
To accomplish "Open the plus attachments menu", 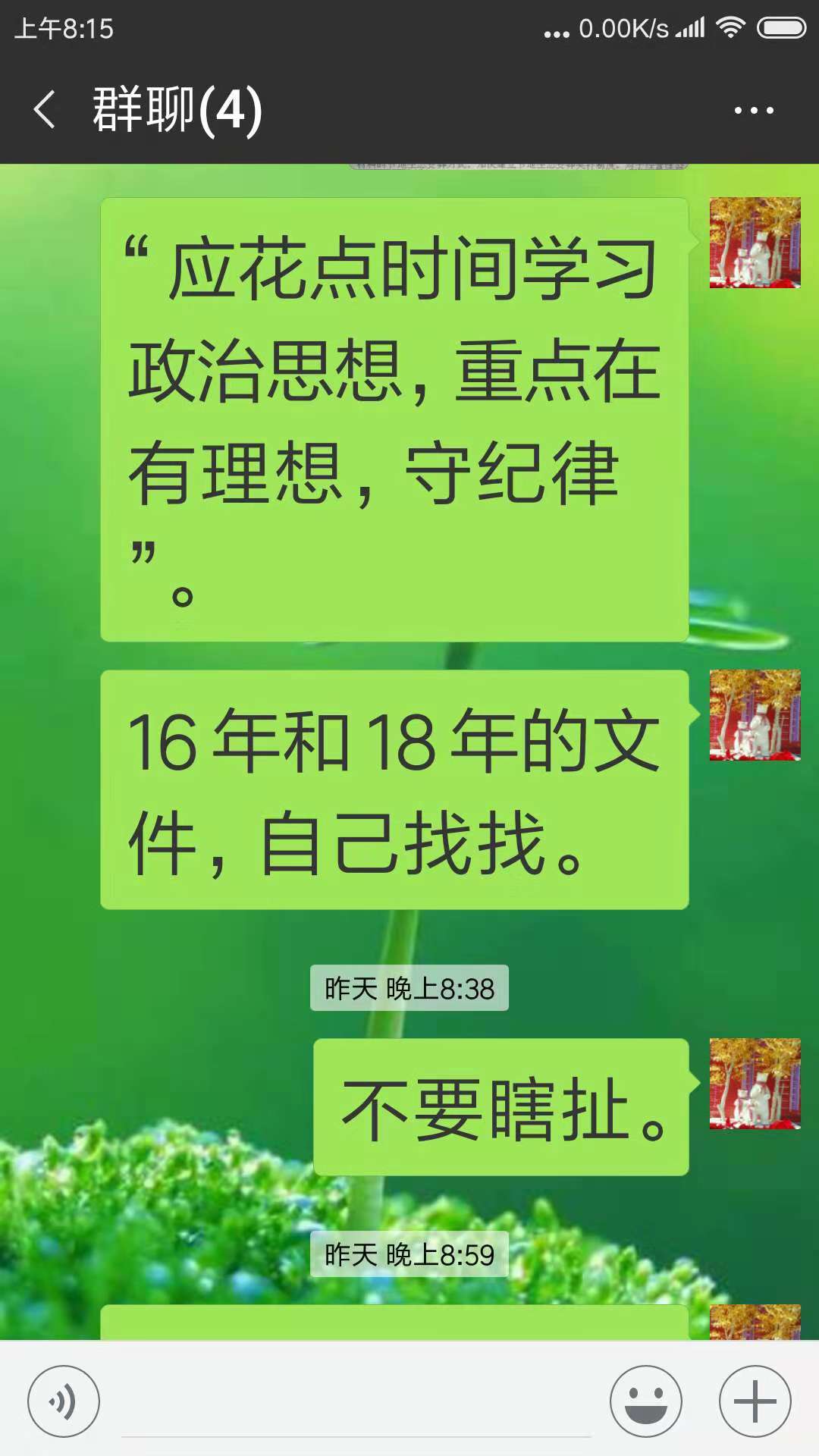I will 755,1401.
